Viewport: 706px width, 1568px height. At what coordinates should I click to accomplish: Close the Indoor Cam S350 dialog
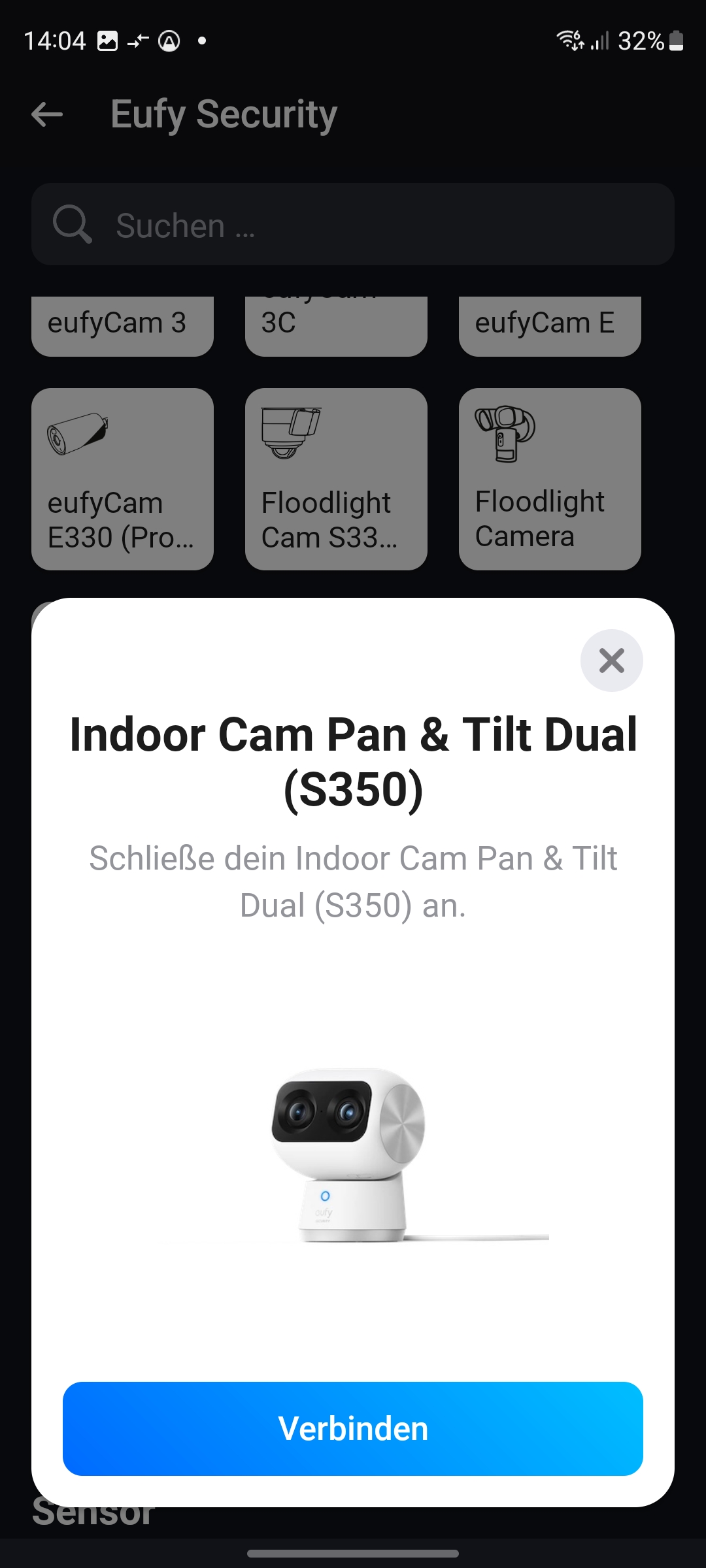[x=611, y=661]
